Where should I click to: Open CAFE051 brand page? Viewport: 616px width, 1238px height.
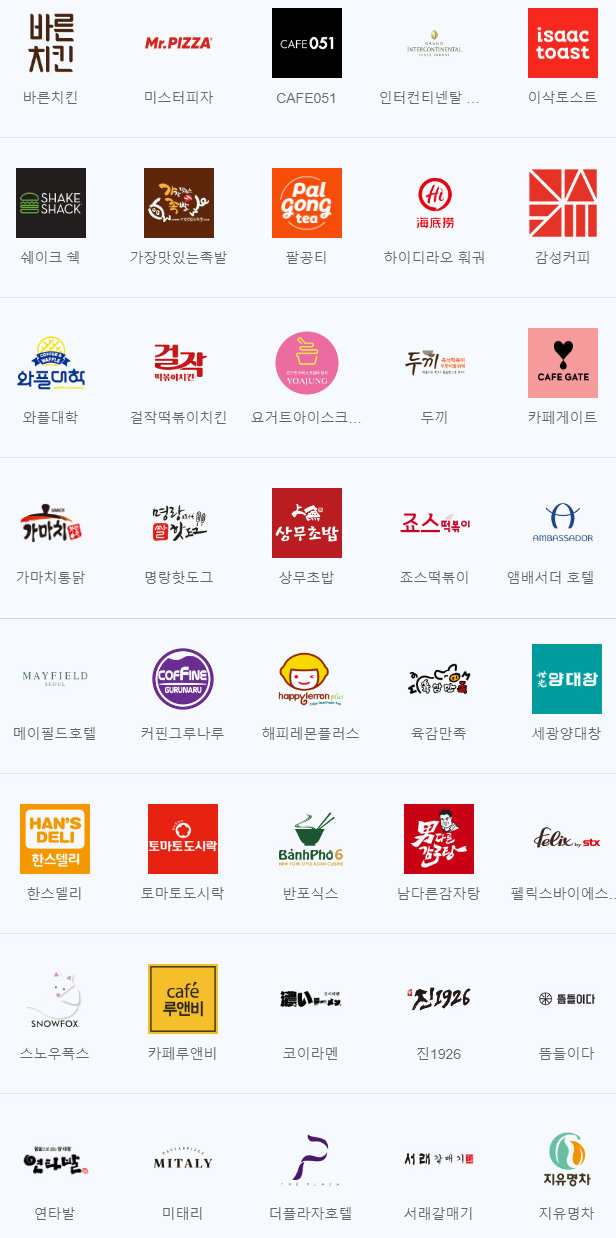coord(307,44)
